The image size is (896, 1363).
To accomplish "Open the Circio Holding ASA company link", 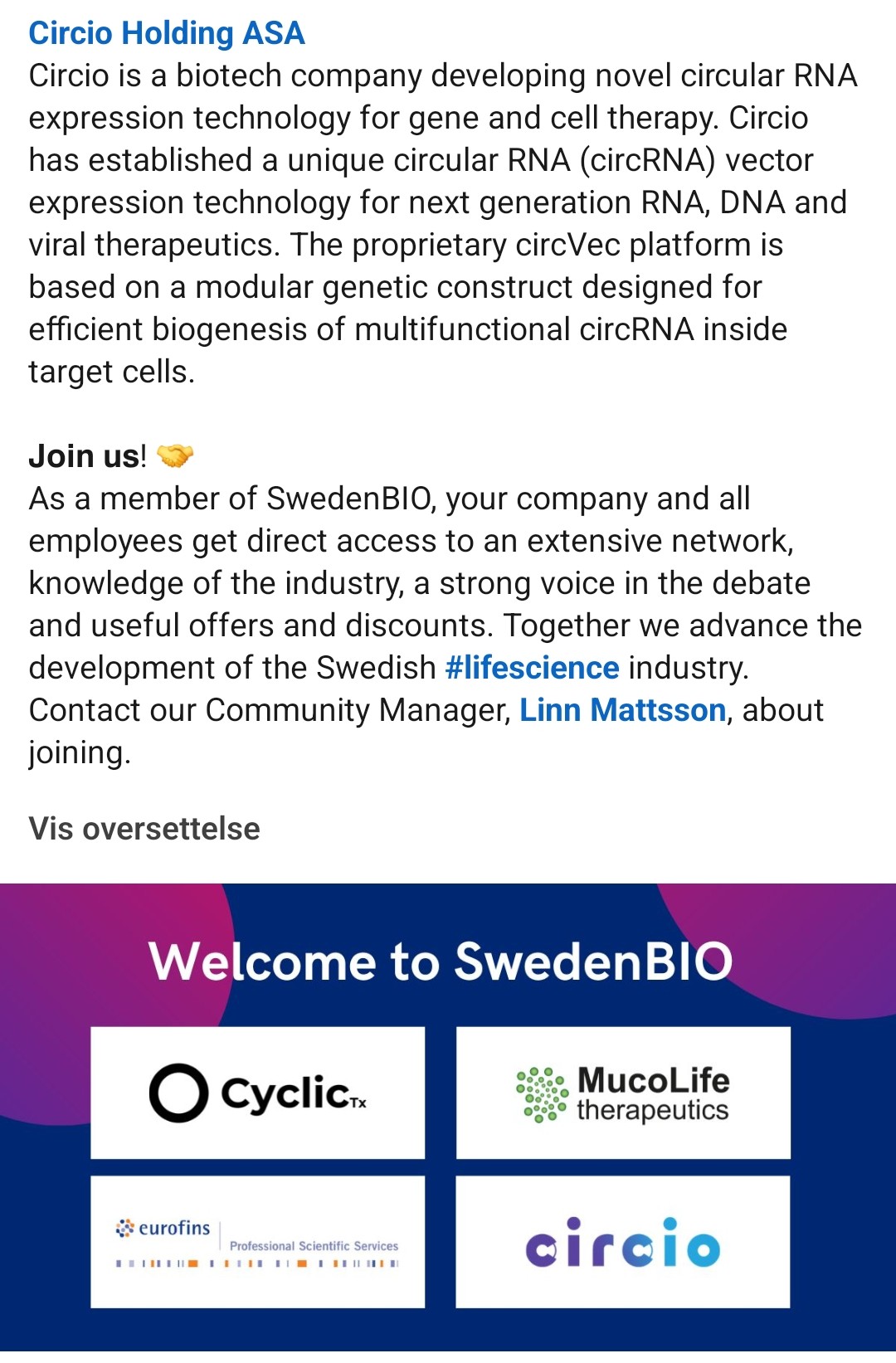I will coord(166,33).
